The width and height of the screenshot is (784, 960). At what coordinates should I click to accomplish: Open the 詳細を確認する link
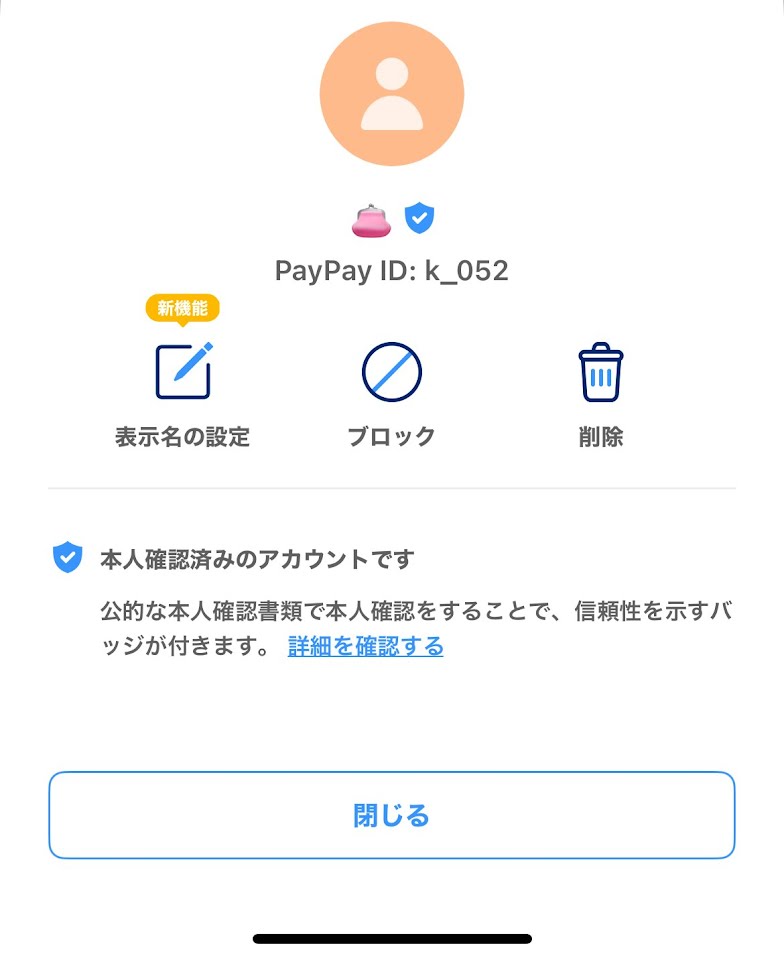[365, 646]
